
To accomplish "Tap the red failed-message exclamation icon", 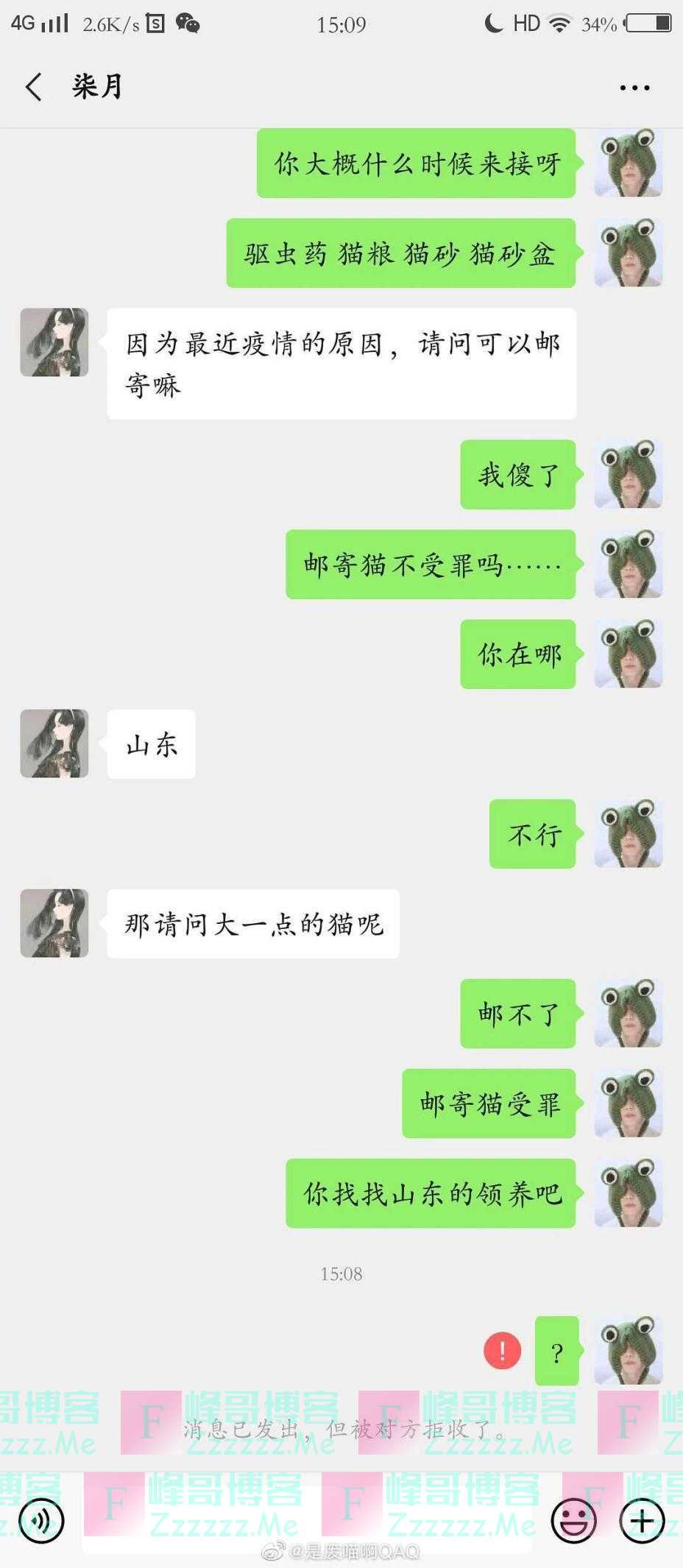I will pyautogui.click(x=502, y=1350).
